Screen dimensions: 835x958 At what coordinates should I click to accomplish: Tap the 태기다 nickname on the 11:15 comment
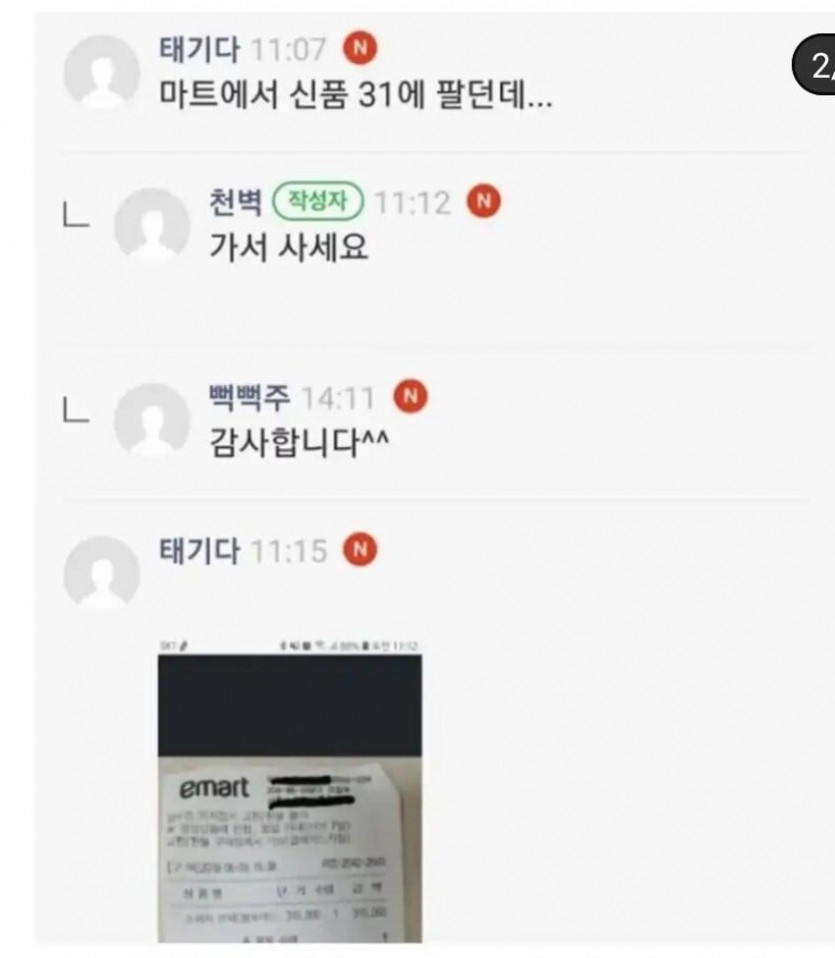[200, 551]
